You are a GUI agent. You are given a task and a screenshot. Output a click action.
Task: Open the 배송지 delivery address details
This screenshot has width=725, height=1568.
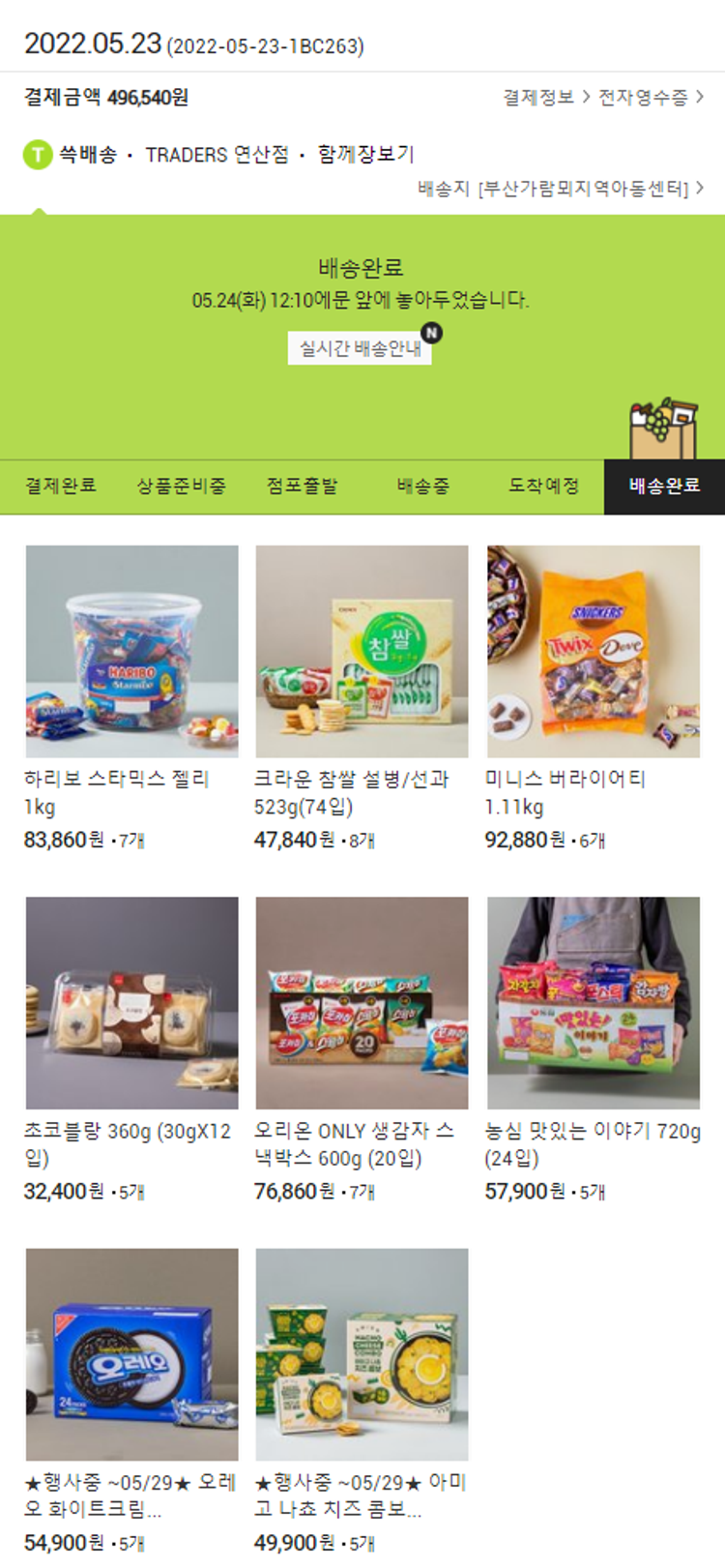pyautogui.click(x=561, y=188)
